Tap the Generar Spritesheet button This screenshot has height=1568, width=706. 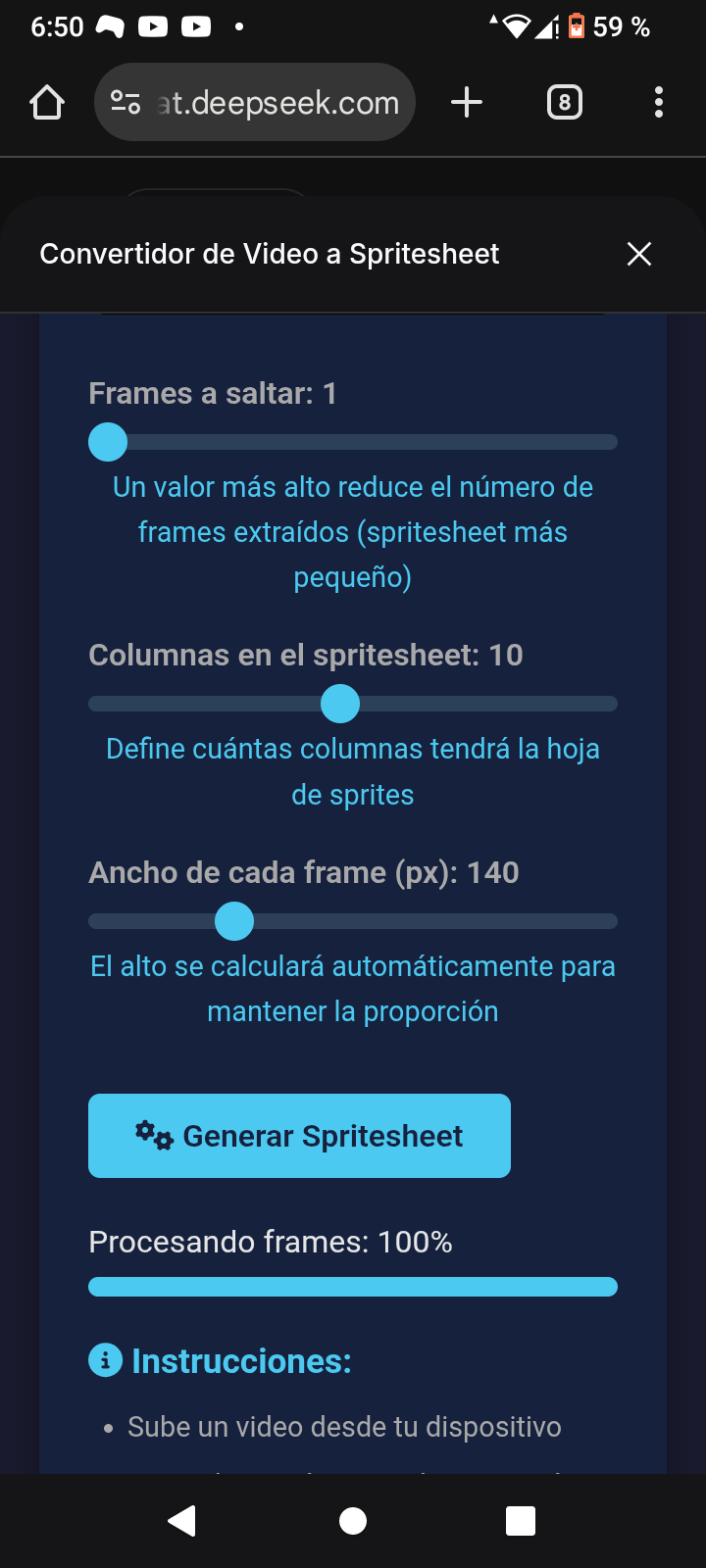299,1136
